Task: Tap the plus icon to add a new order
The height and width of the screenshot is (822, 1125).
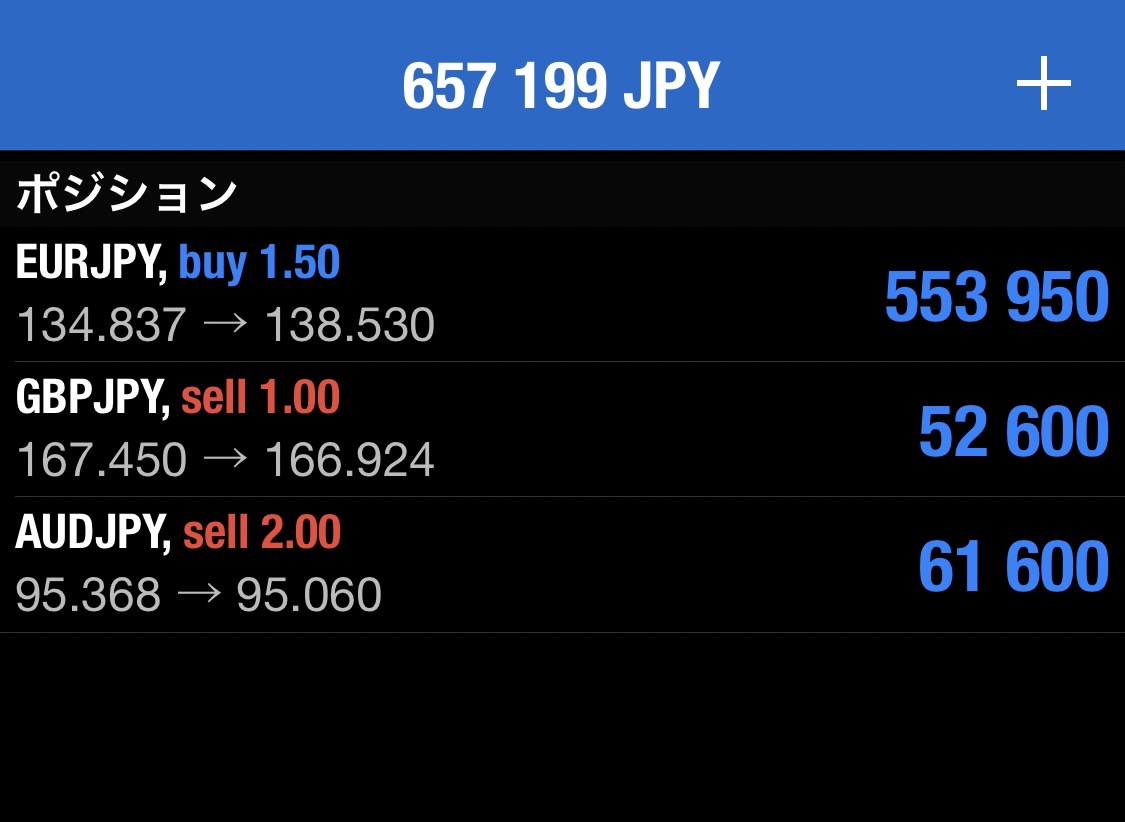Action: pyautogui.click(x=1043, y=84)
